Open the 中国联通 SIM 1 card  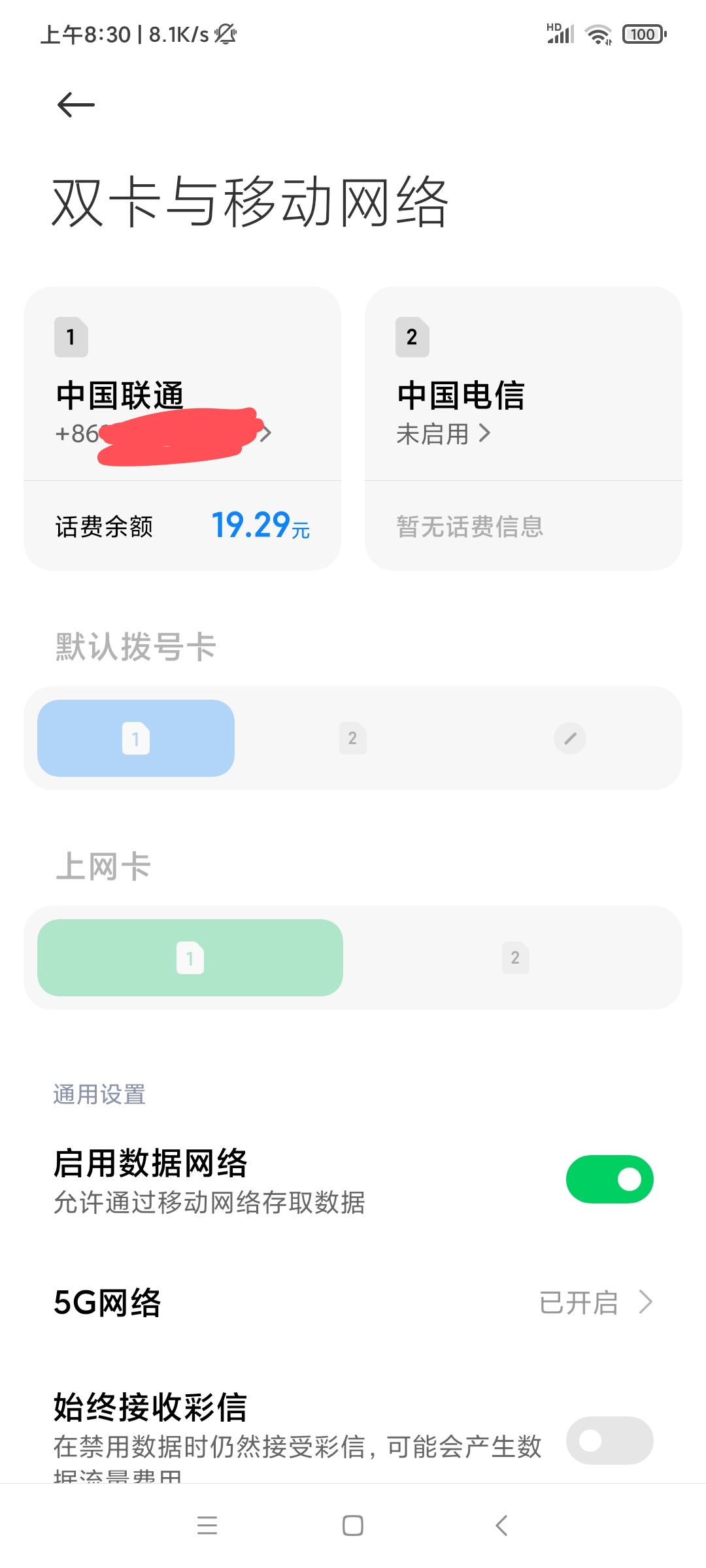182,384
